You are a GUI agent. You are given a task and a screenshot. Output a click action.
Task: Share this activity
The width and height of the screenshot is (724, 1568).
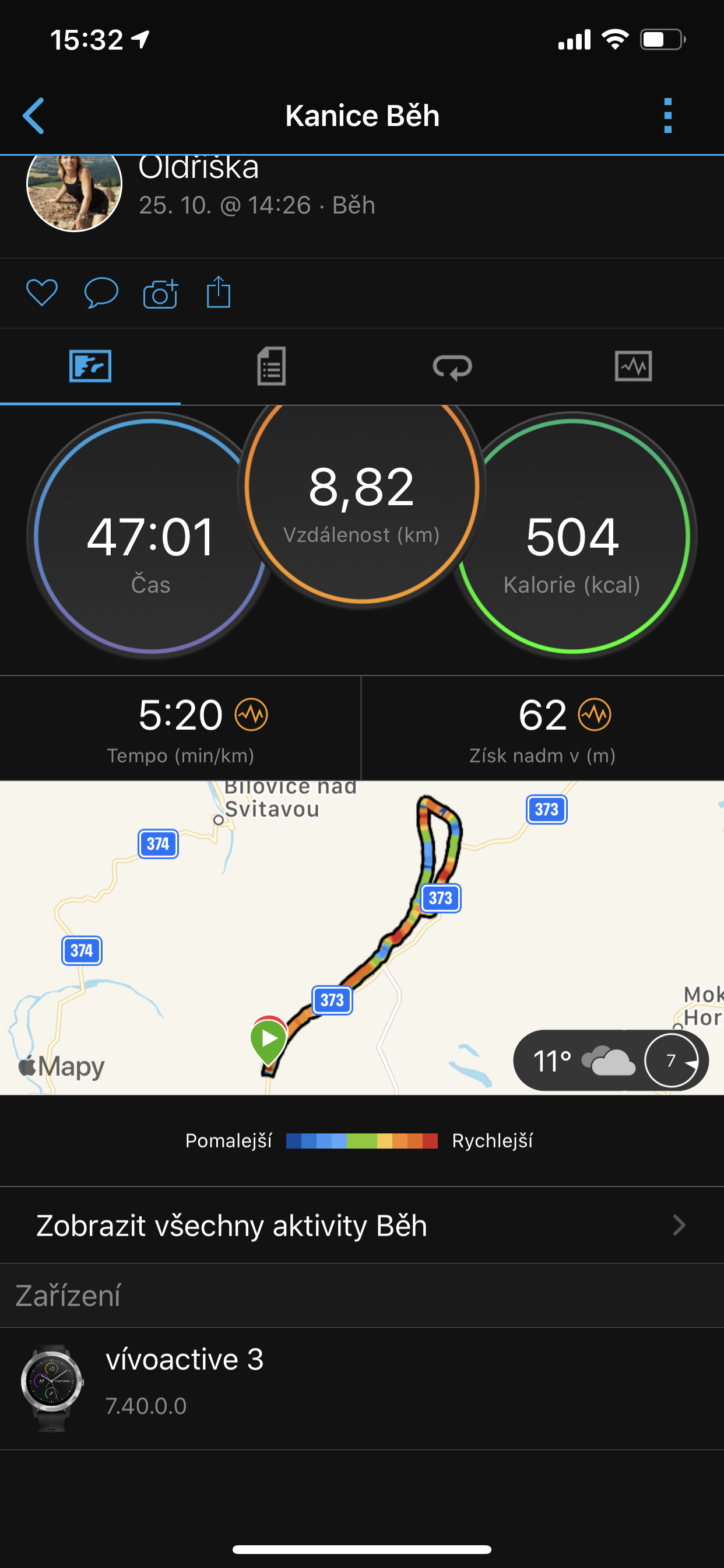click(x=219, y=292)
